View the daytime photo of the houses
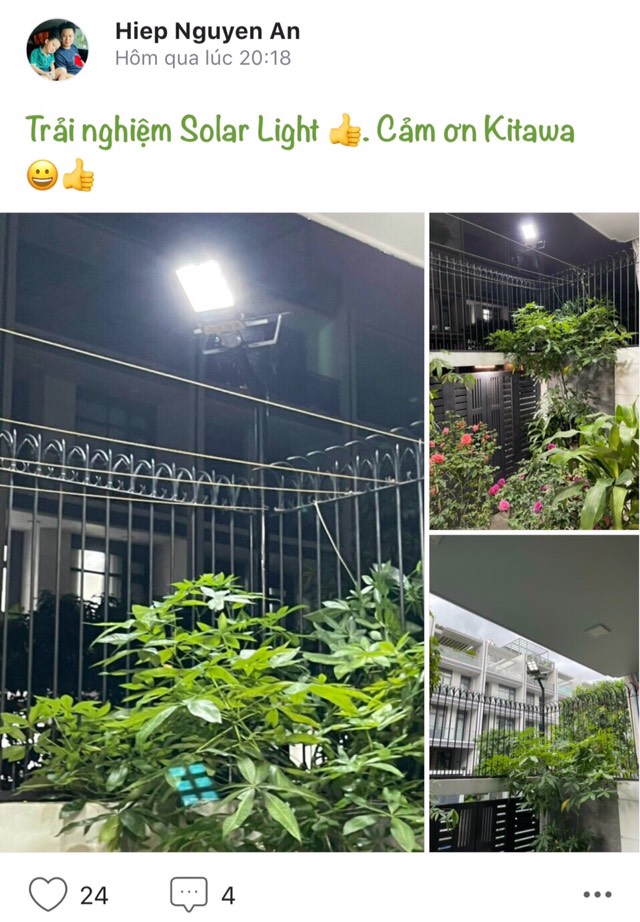The height and width of the screenshot is (922, 640). (x=534, y=693)
